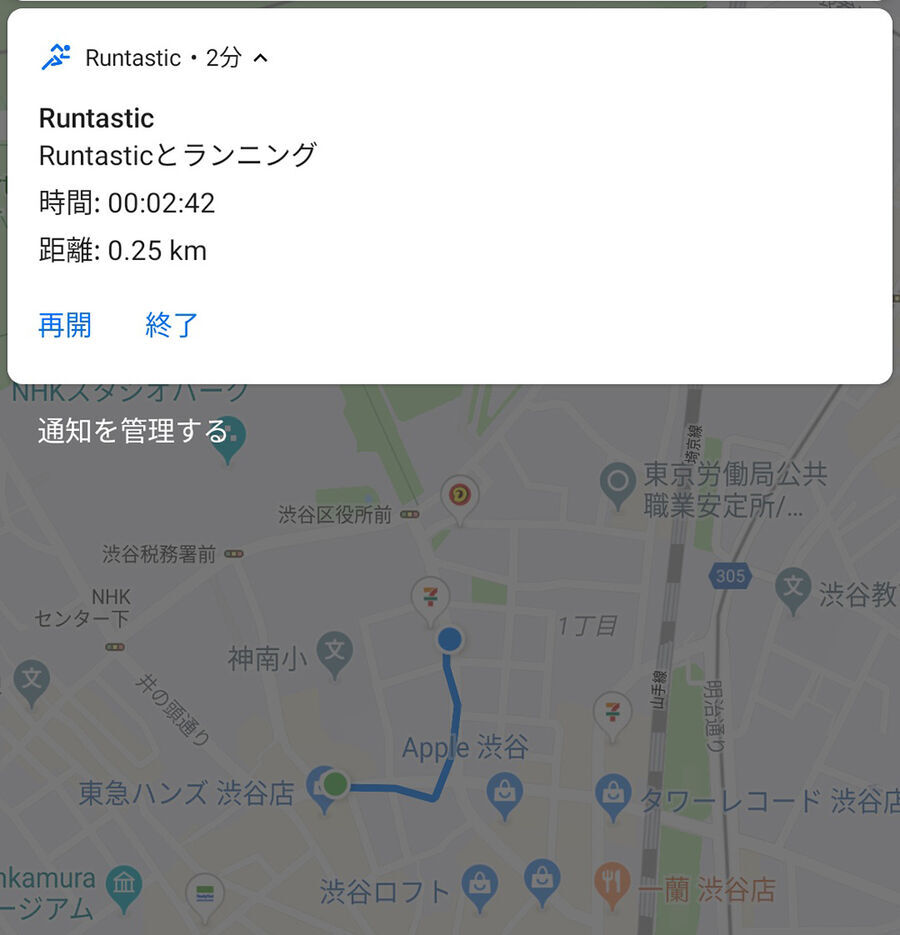This screenshot has height=935, width=900.
Task: Open the Runtastic running notification
Action: point(300,185)
